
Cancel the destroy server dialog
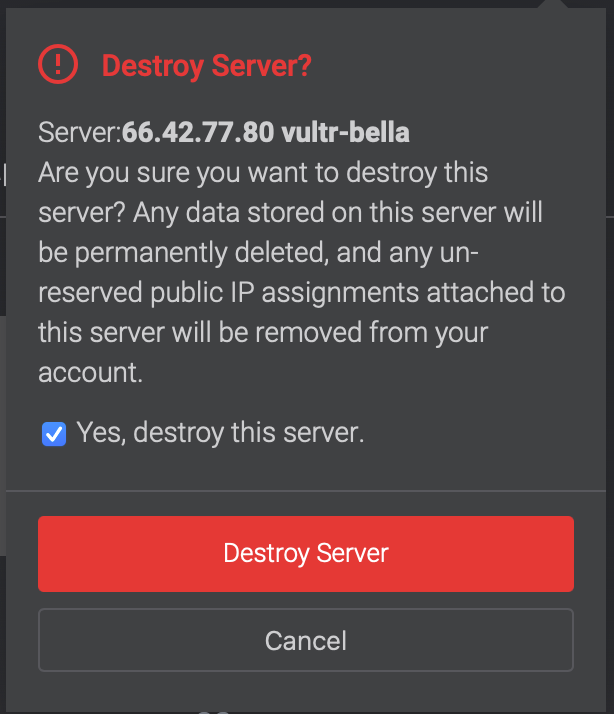point(306,640)
